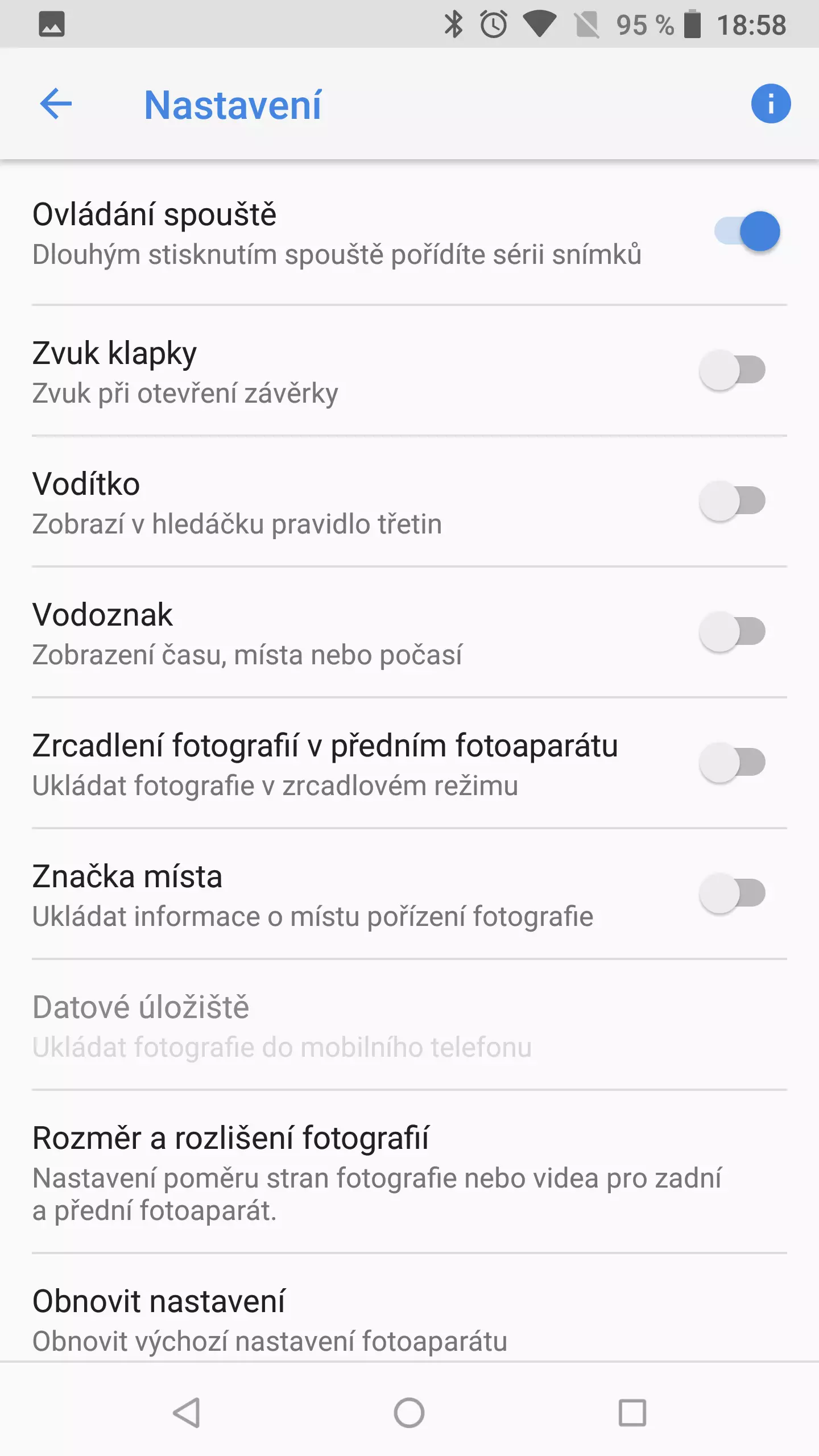Viewport: 819px width, 1456px height.
Task: Open Rozměr a rozlišení fotografií
Action: [x=409, y=1172]
